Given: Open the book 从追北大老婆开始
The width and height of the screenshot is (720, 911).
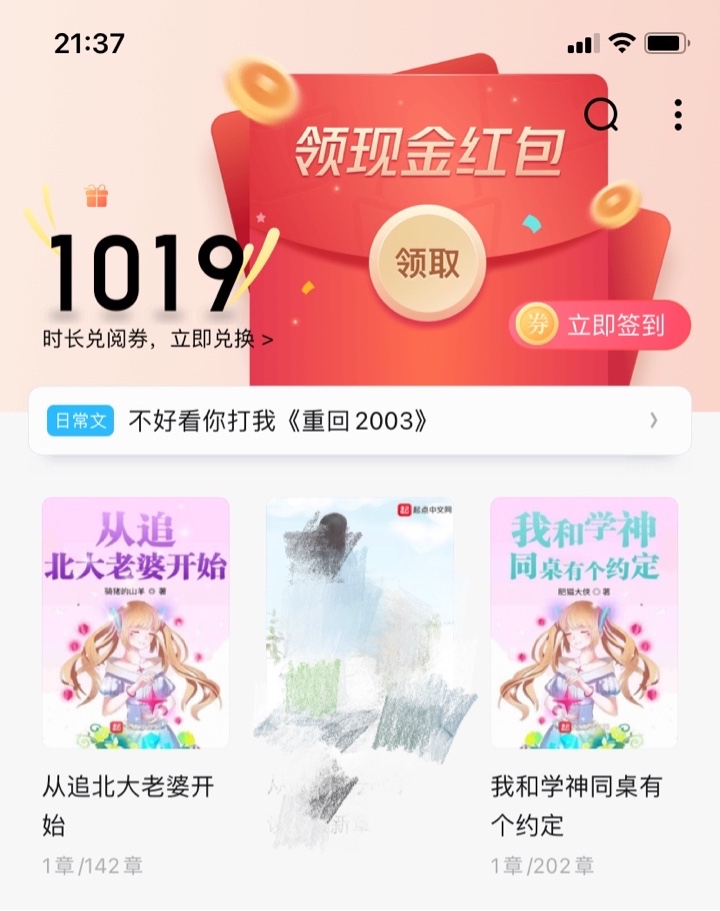Looking at the screenshot, I should pos(136,622).
